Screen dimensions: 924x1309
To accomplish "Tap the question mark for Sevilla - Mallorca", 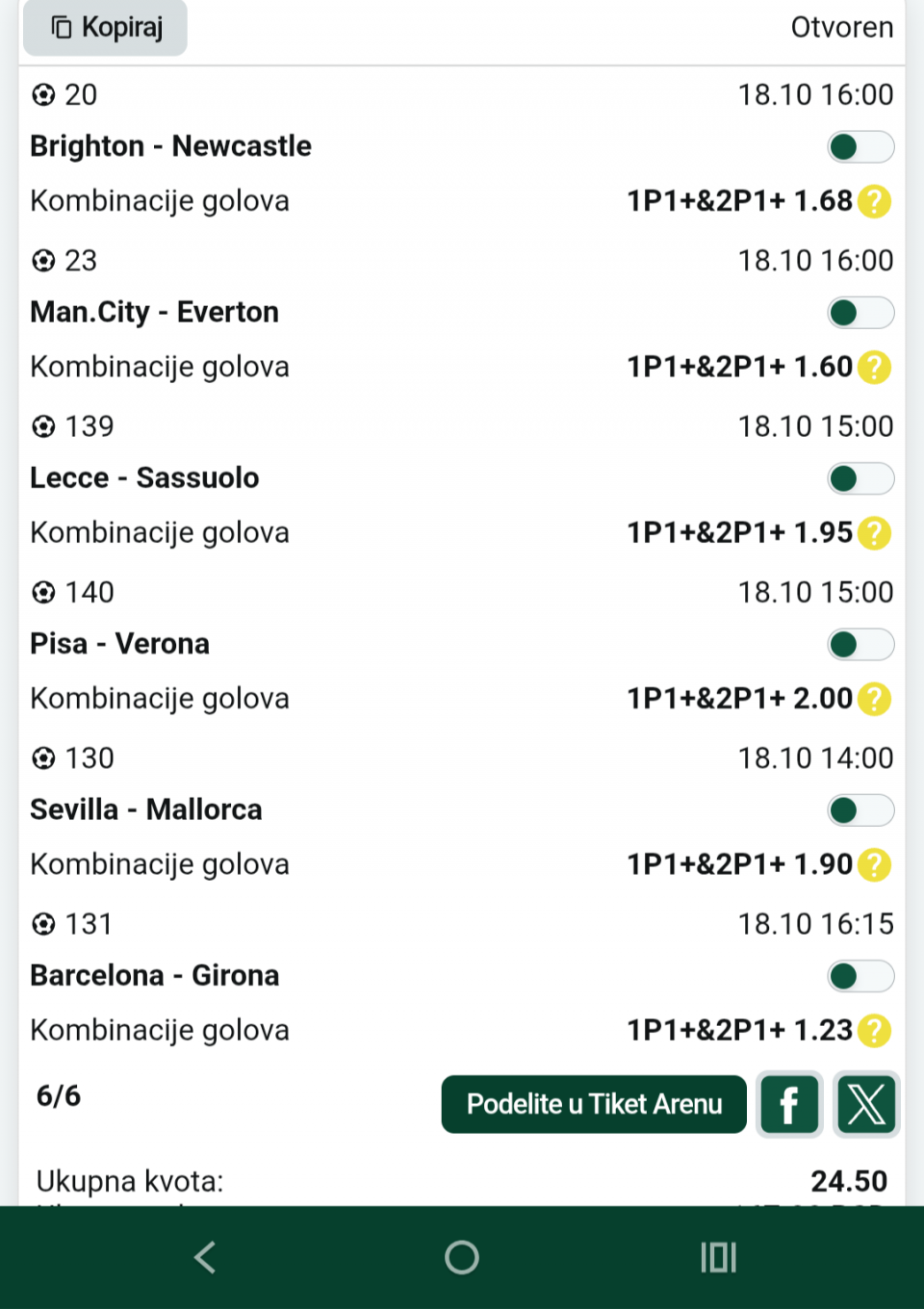I will [x=874, y=864].
